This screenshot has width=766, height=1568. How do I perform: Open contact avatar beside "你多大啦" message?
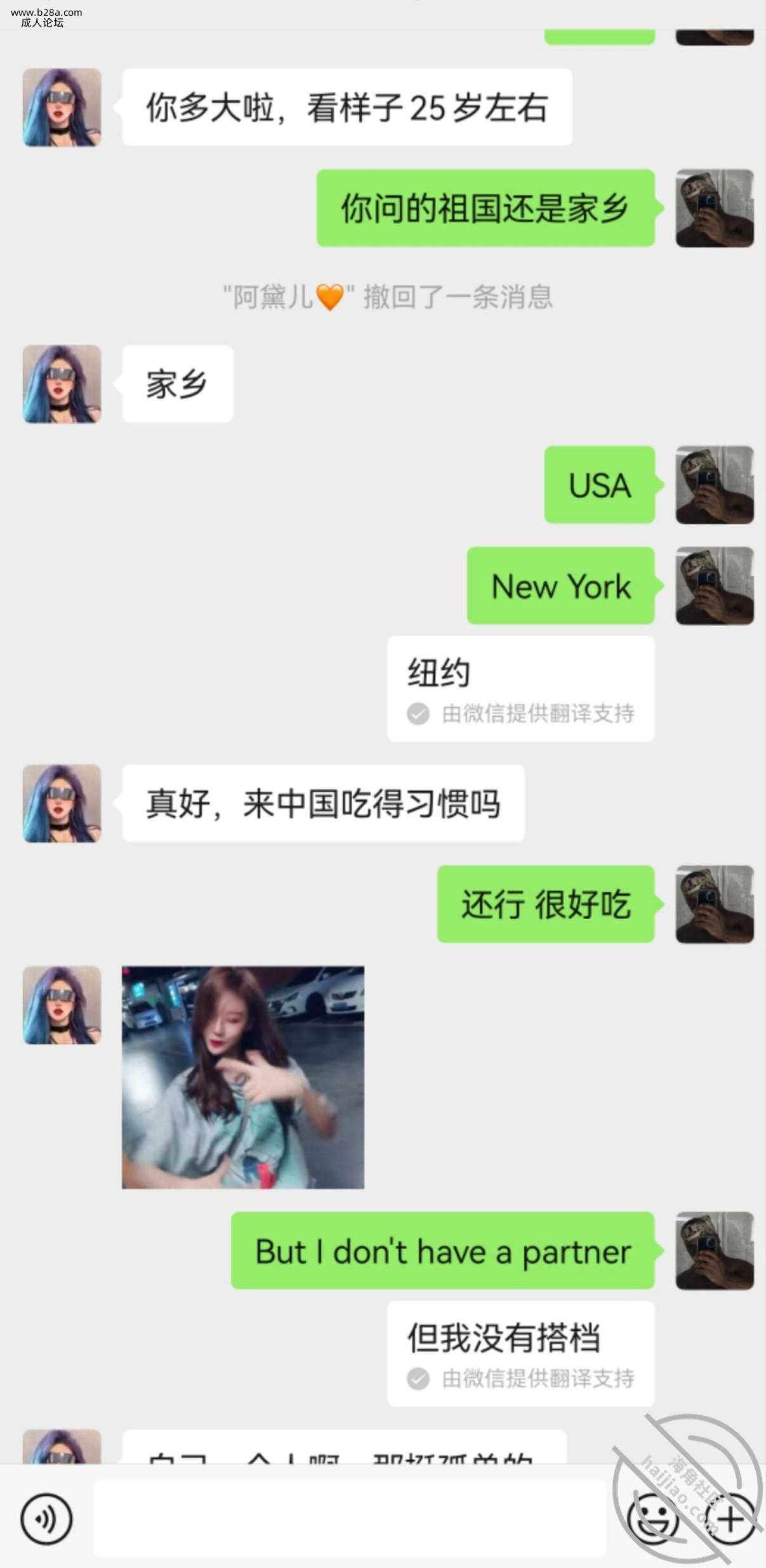pyautogui.click(x=62, y=107)
